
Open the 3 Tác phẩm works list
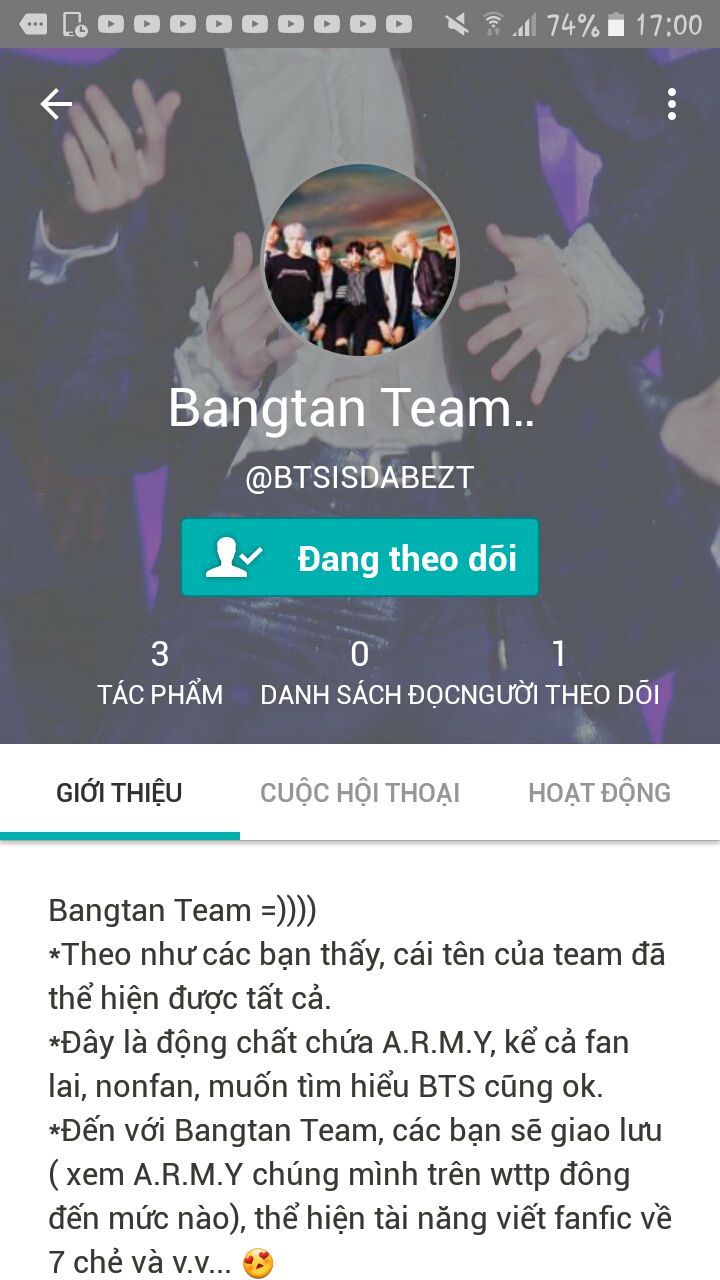coord(160,674)
